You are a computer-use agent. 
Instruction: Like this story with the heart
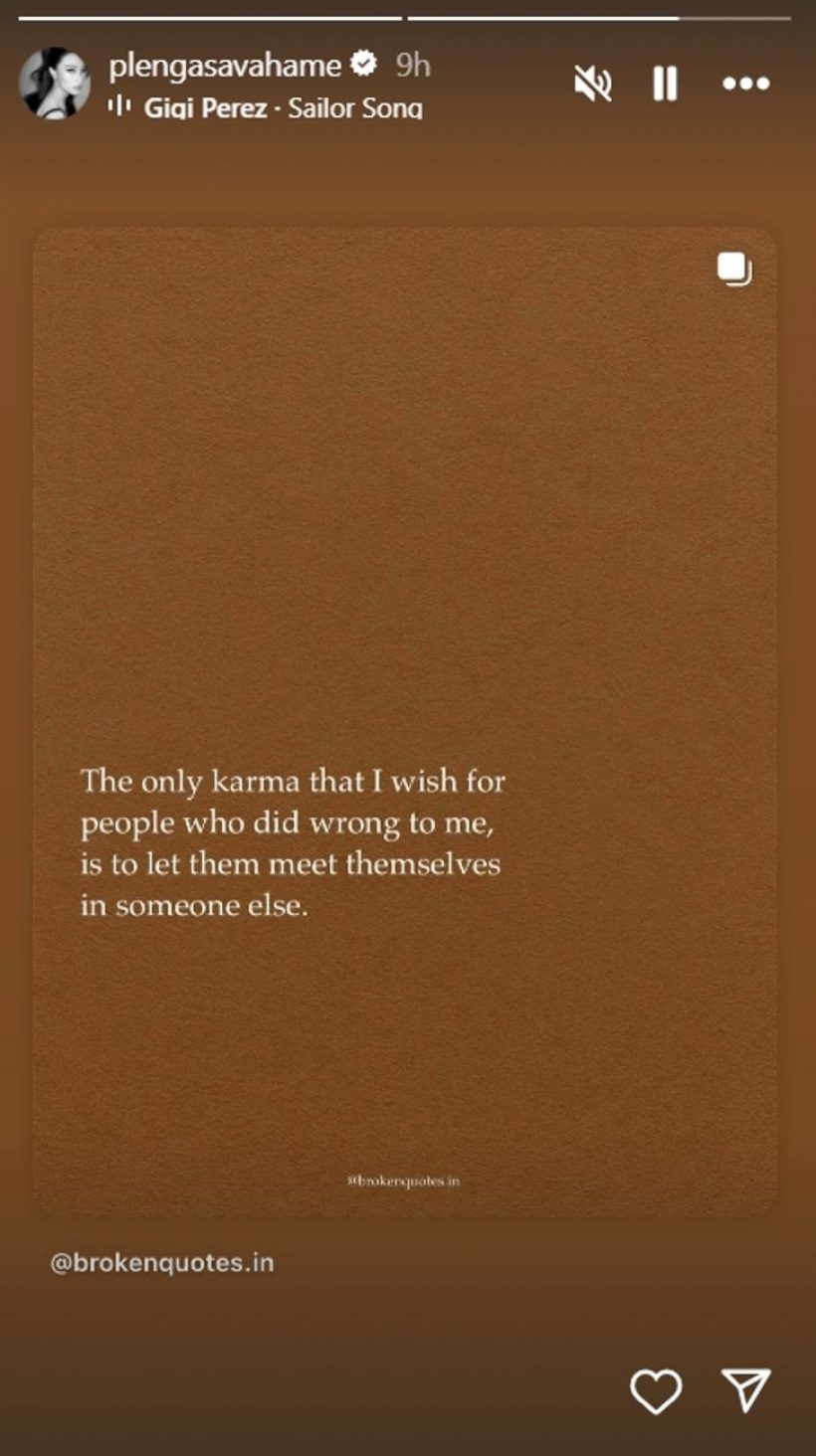pos(657,1390)
